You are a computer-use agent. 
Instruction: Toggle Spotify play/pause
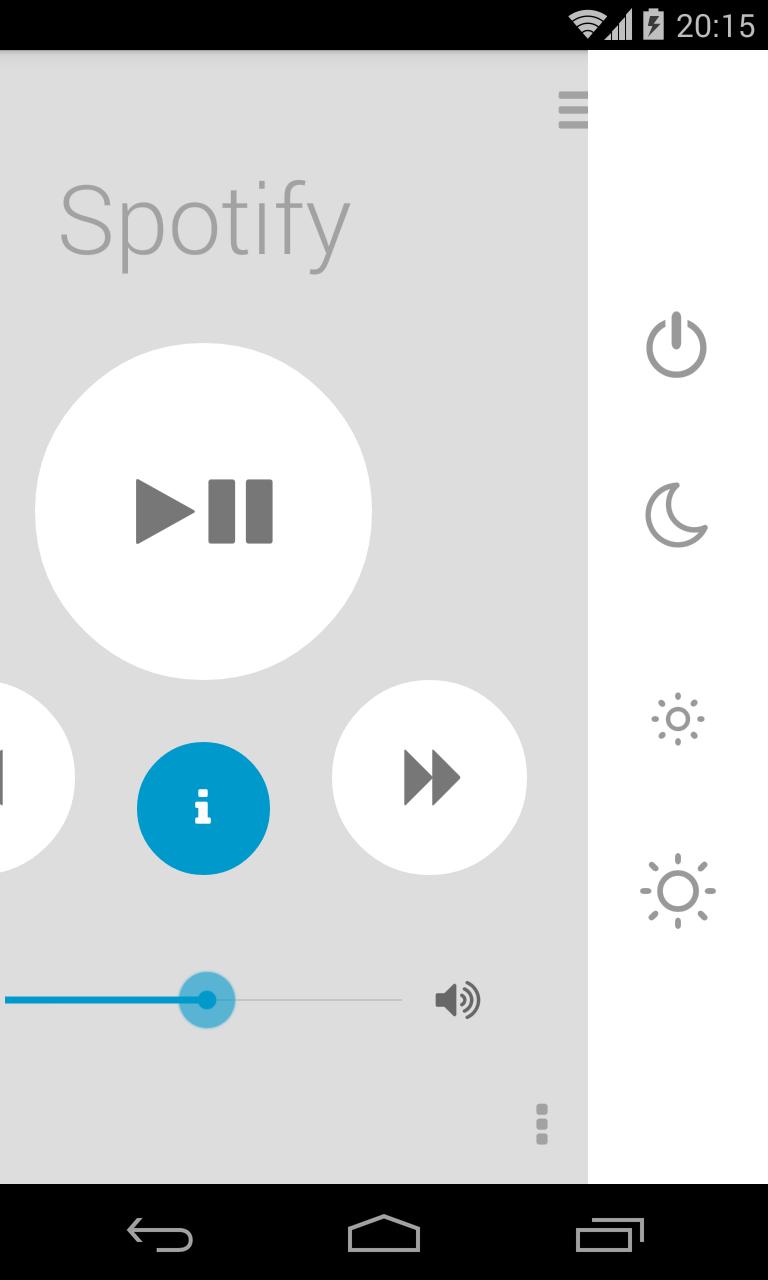[x=203, y=511]
